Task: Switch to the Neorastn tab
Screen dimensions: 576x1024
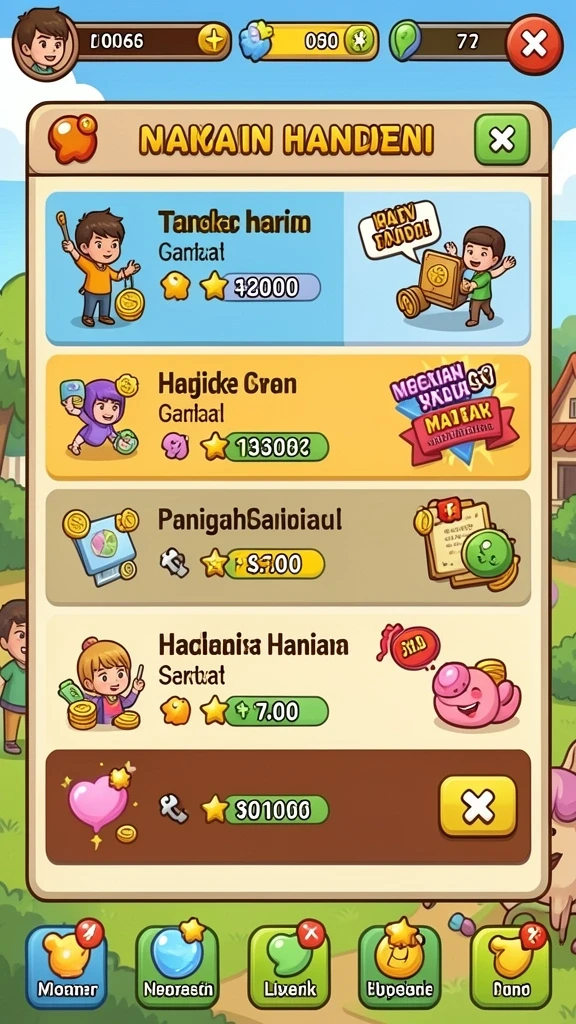Action: [x=177, y=967]
